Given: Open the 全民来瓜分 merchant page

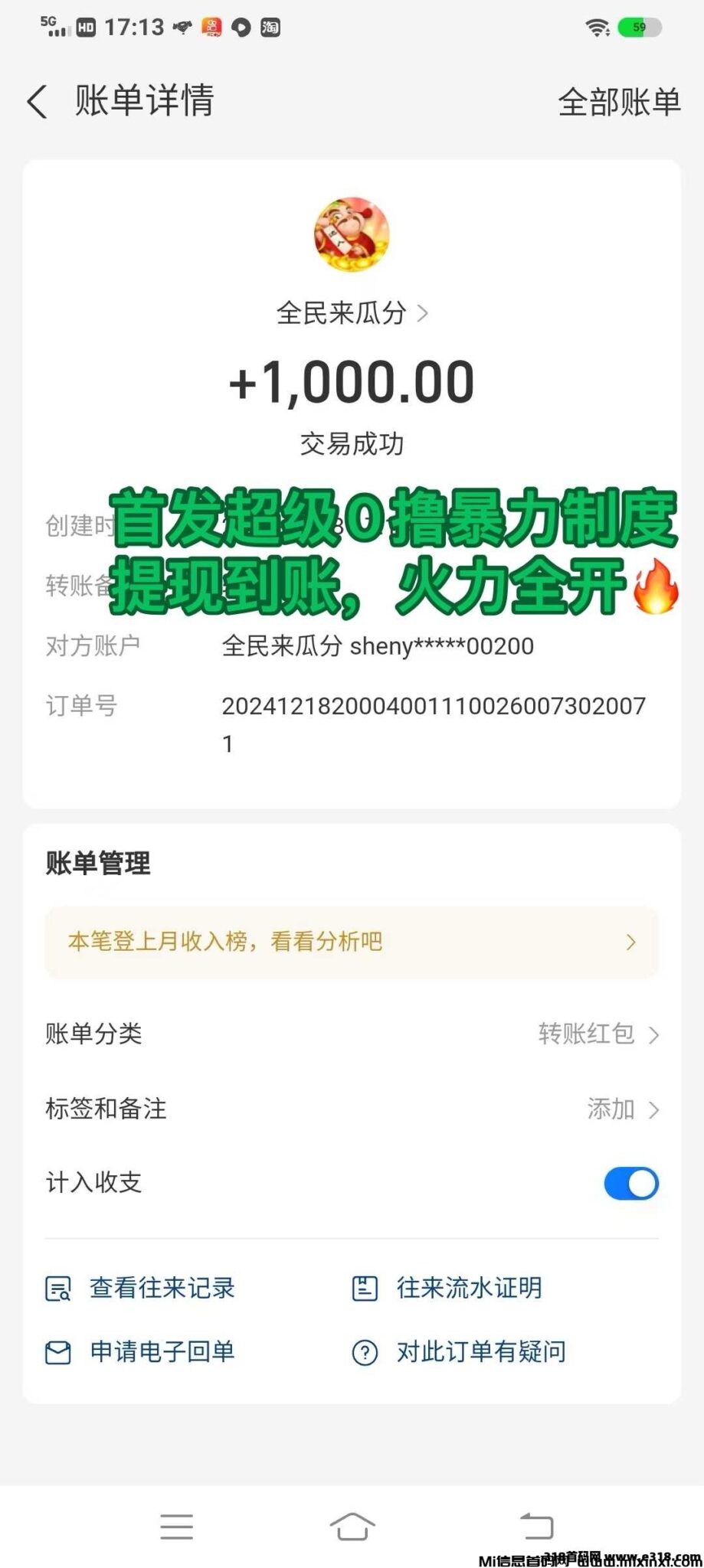Looking at the screenshot, I should pyautogui.click(x=352, y=312).
